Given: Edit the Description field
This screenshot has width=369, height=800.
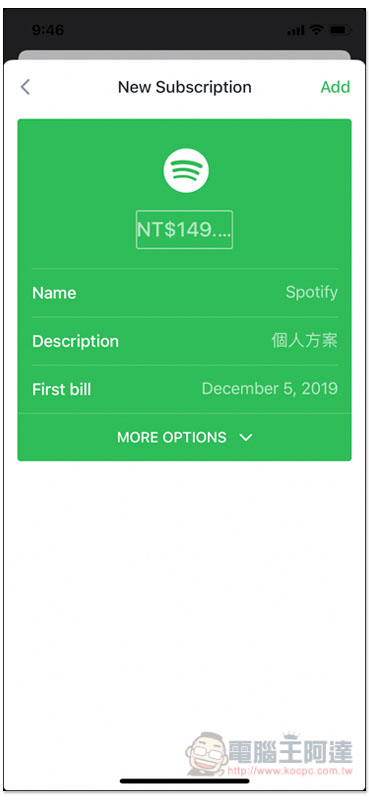Looking at the screenshot, I should [x=185, y=341].
